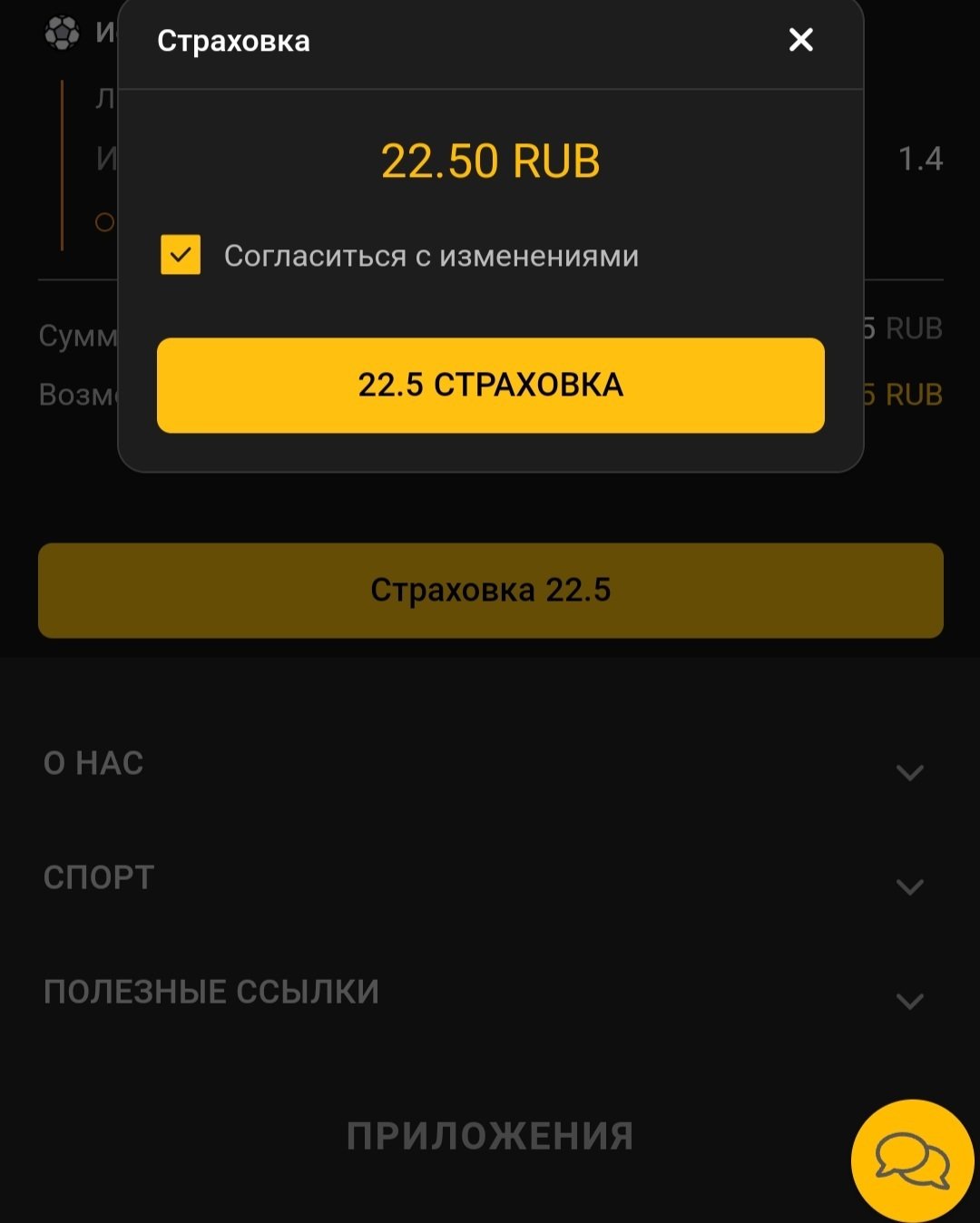
Task: Open the live chat bubble
Action: (911, 1160)
